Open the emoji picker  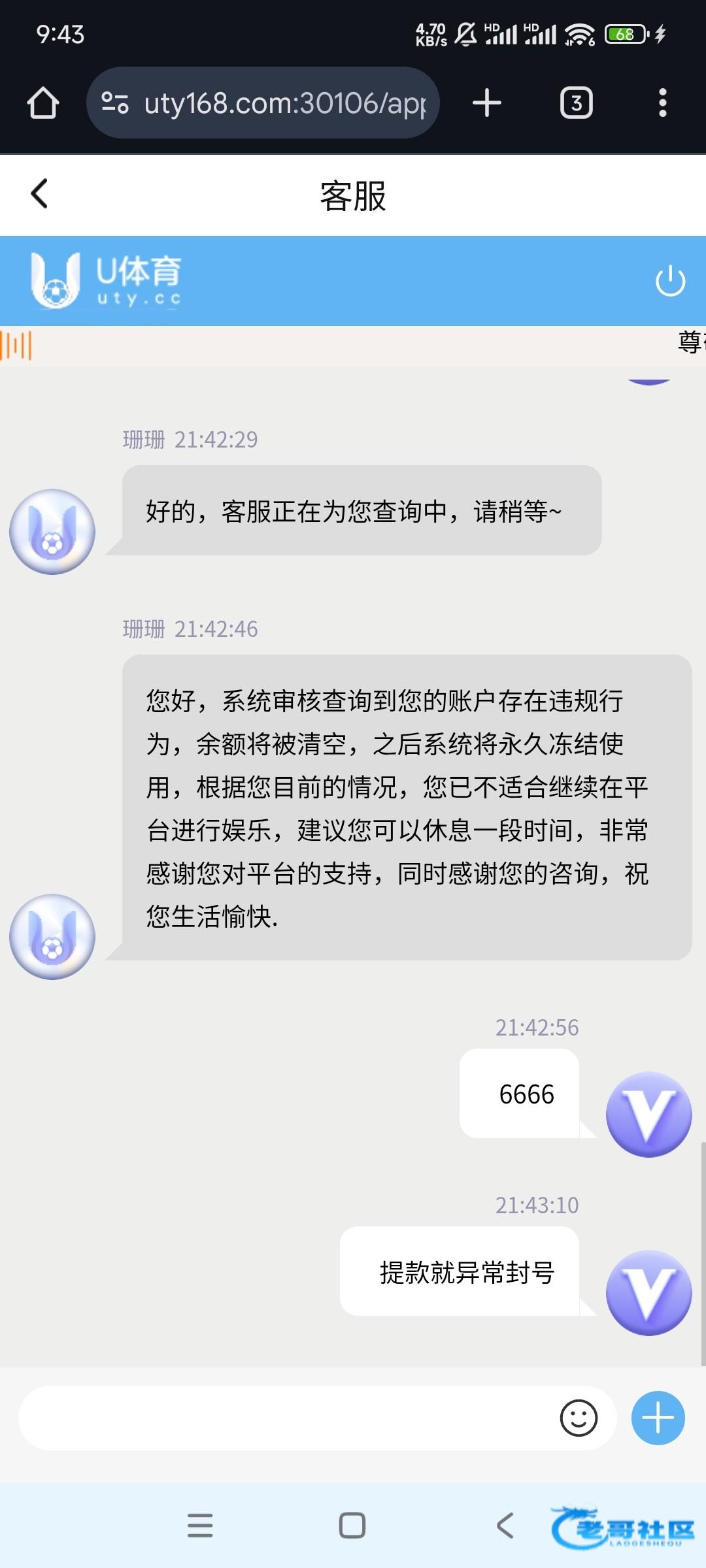(579, 1418)
